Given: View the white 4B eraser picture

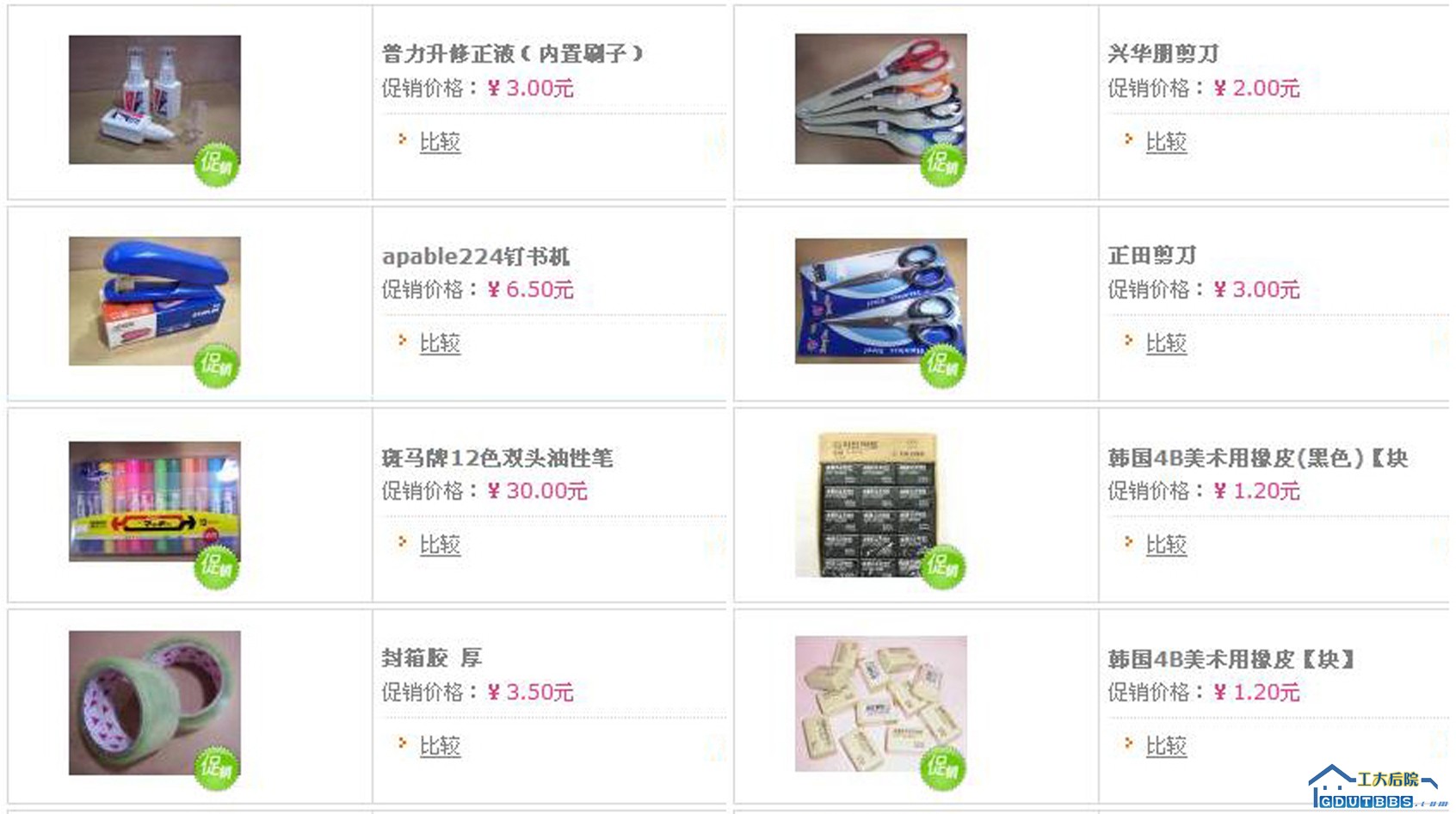Looking at the screenshot, I should [x=880, y=703].
